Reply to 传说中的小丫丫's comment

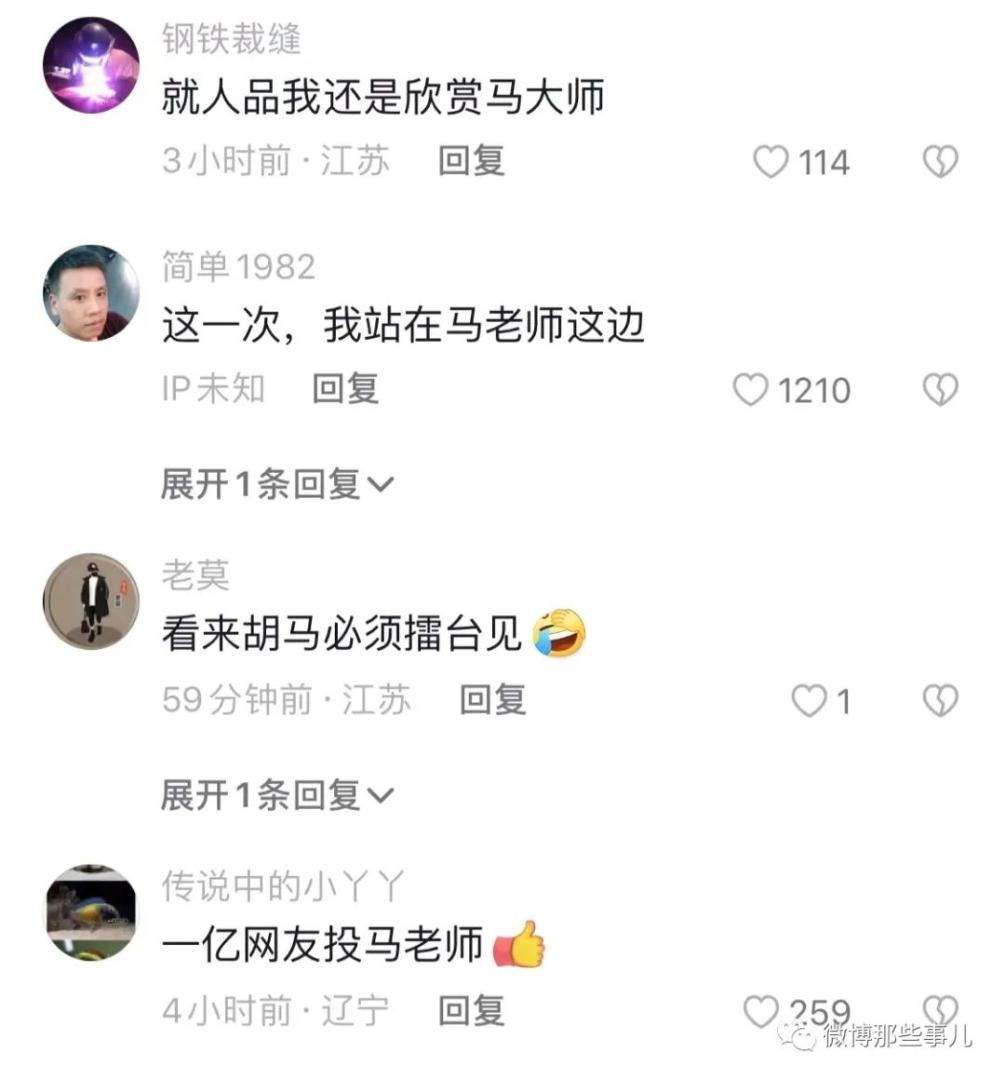pyautogui.click(x=471, y=1011)
